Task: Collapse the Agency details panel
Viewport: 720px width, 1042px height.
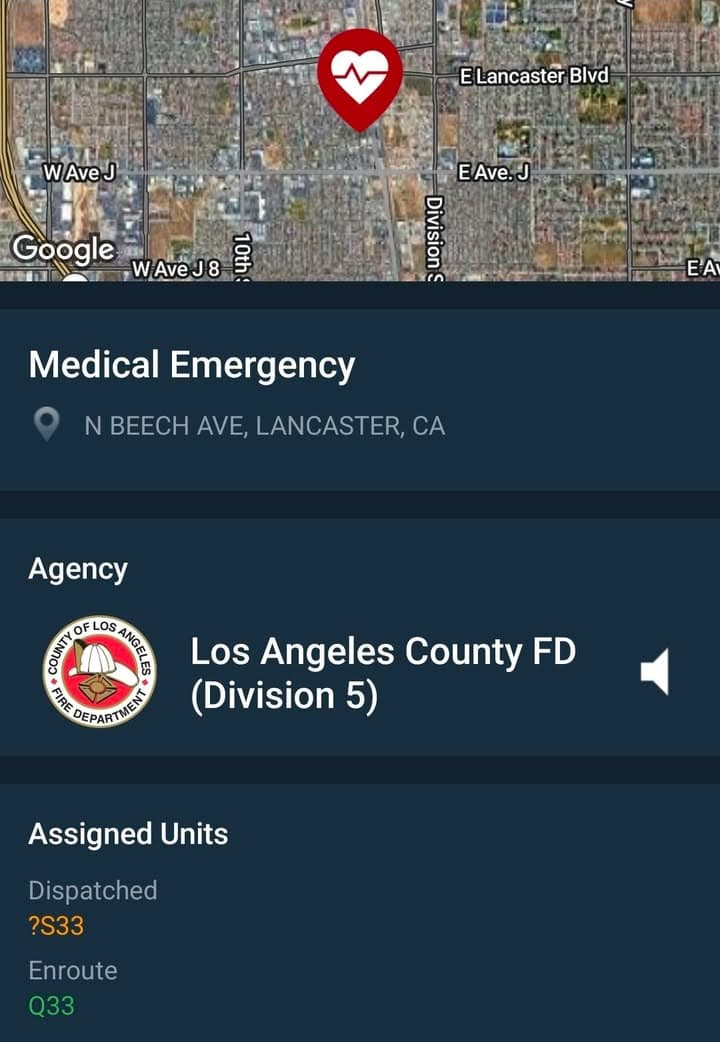Action: pyautogui.click(x=78, y=568)
